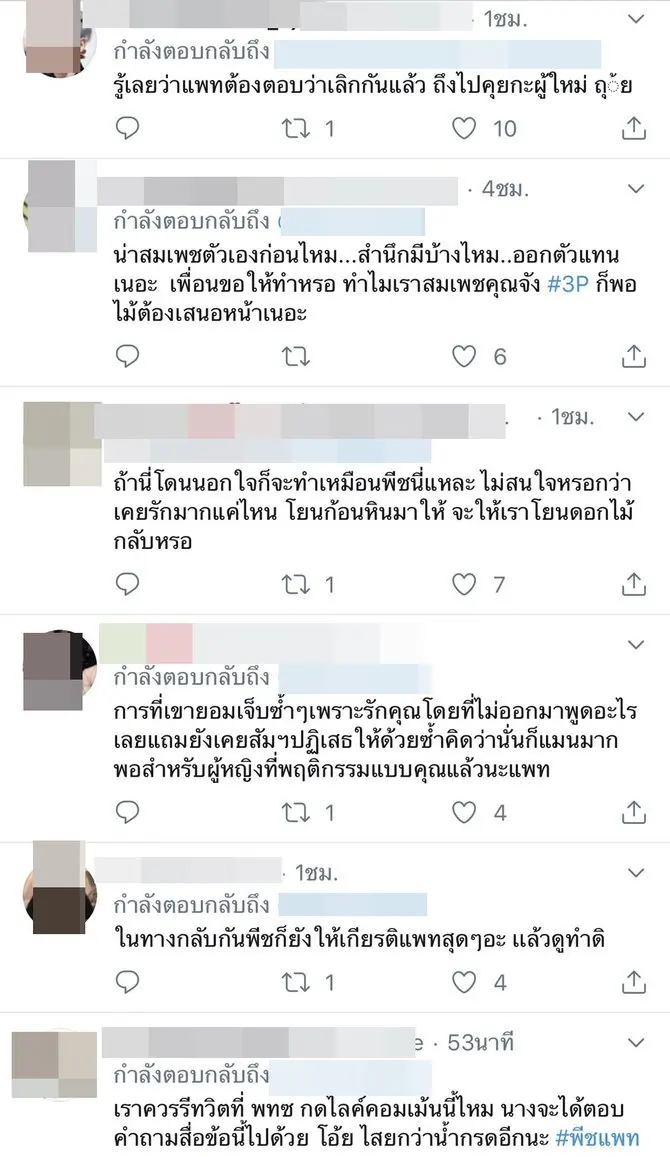Like the reply starting with การที่เขายอมเจ็บ
670x1157 pixels.
tap(464, 812)
